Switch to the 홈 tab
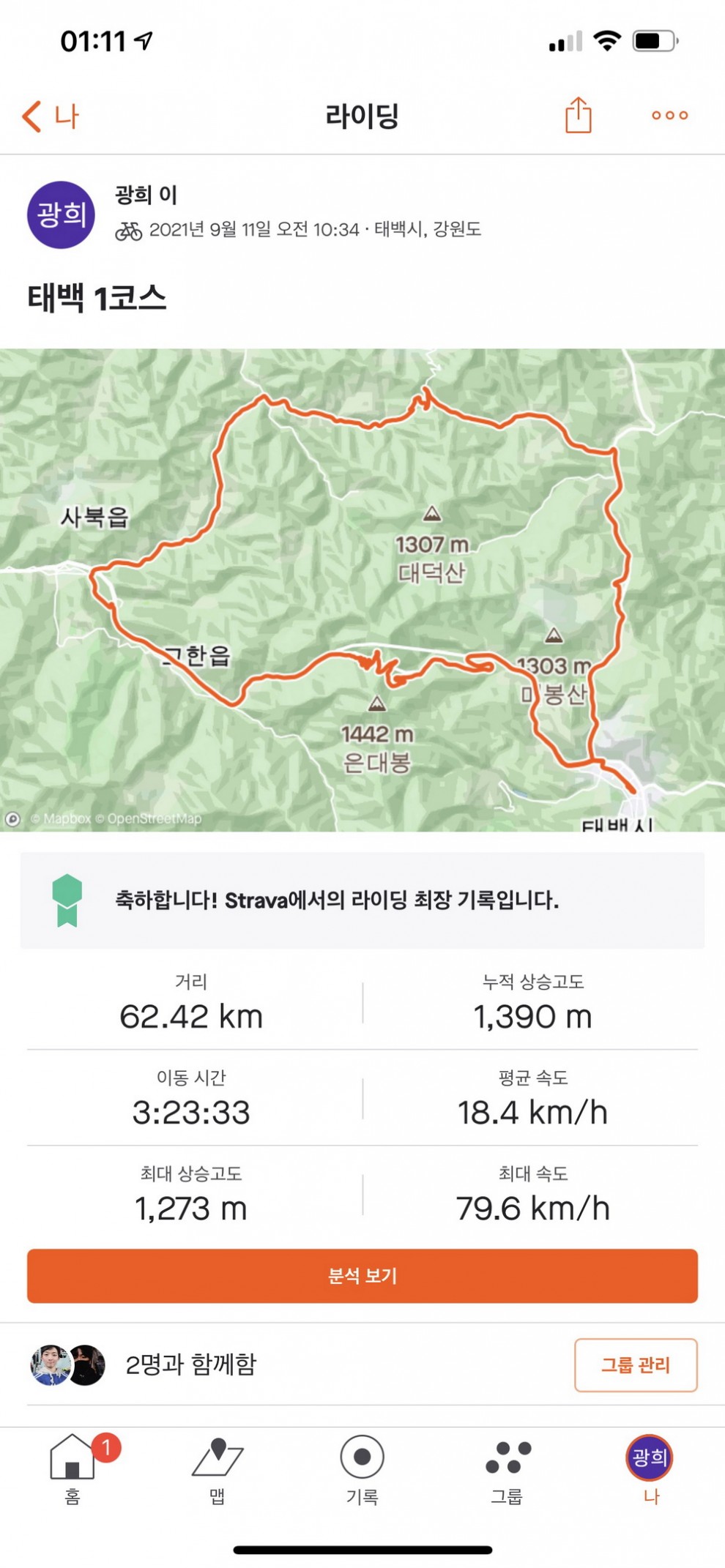The image size is (725, 1568). 72,1468
